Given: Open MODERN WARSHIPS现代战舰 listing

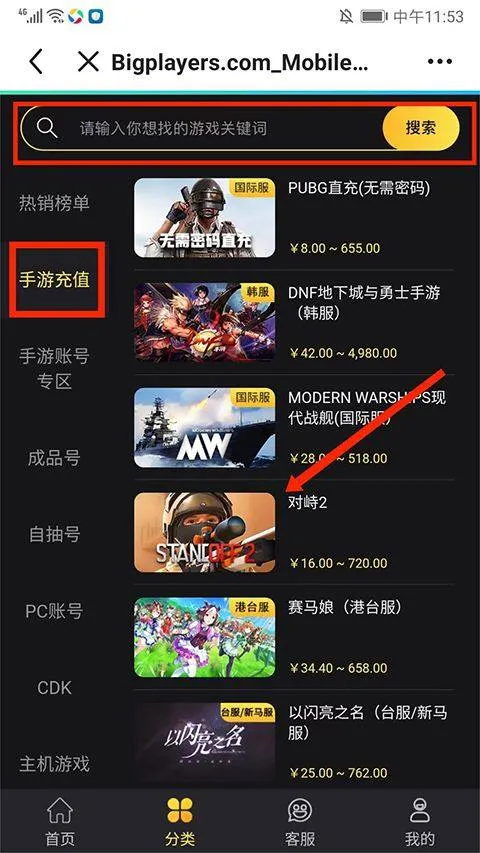Looking at the screenshot, I should [293, 428].
